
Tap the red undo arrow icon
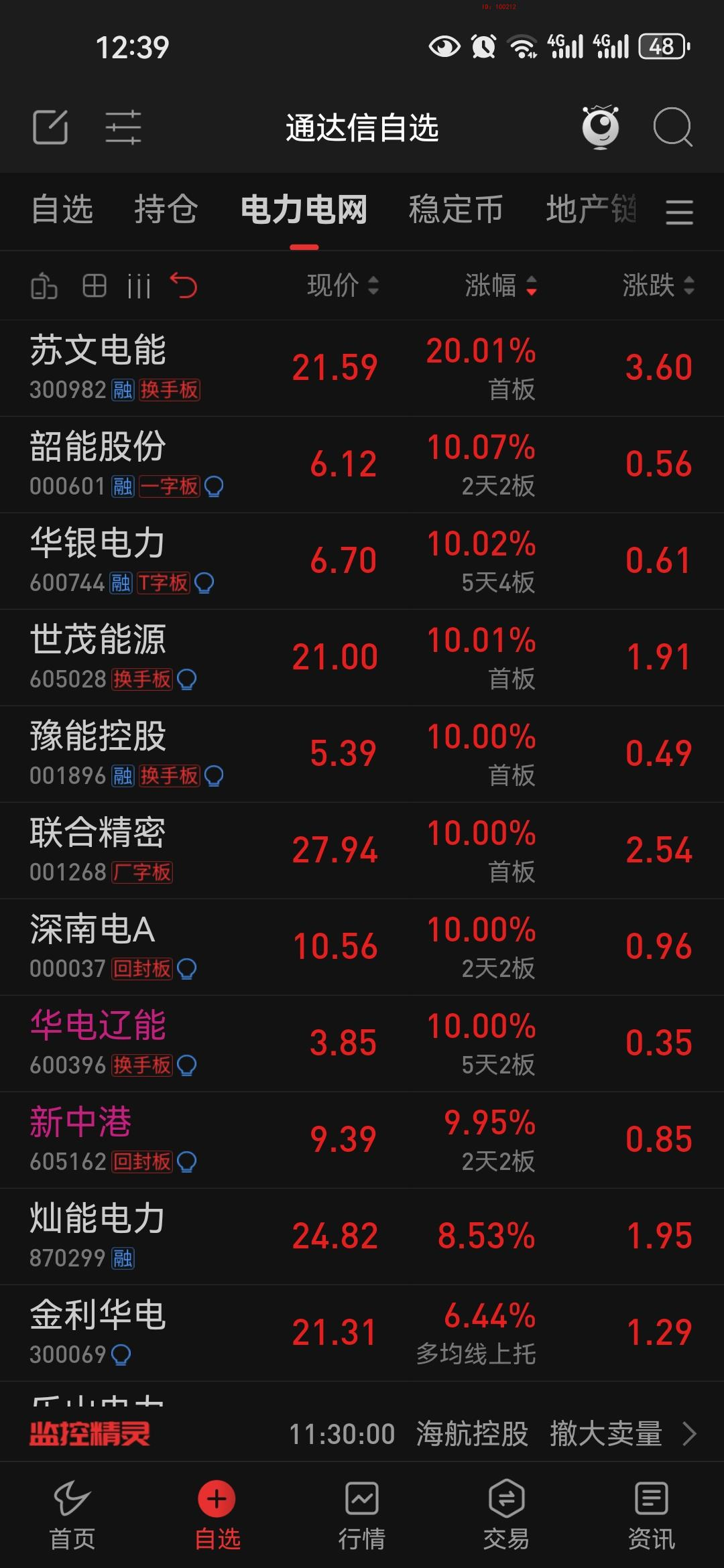coord(184,286)
